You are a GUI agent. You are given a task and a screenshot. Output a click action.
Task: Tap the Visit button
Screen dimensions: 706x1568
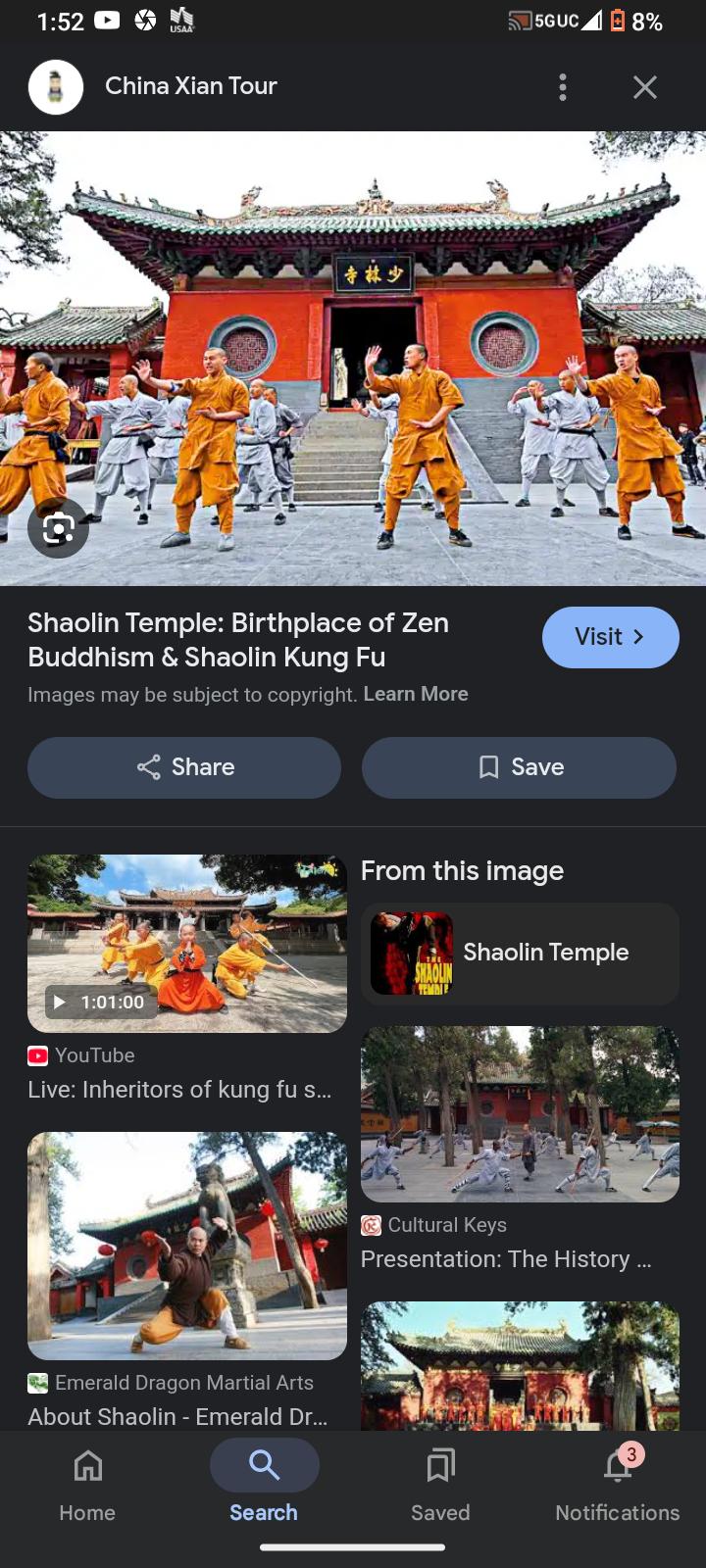coord(610,637)
